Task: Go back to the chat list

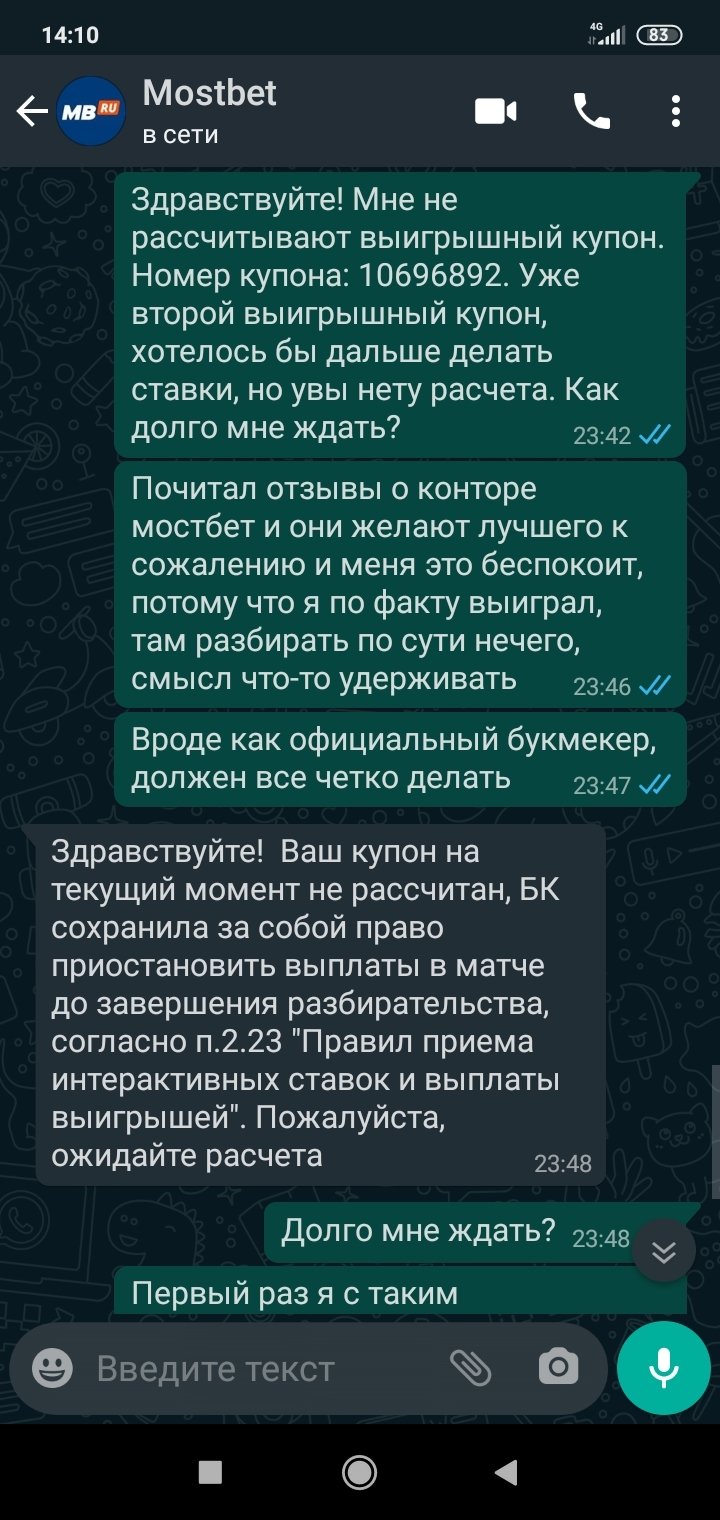Action: click(x=32, y=111)
